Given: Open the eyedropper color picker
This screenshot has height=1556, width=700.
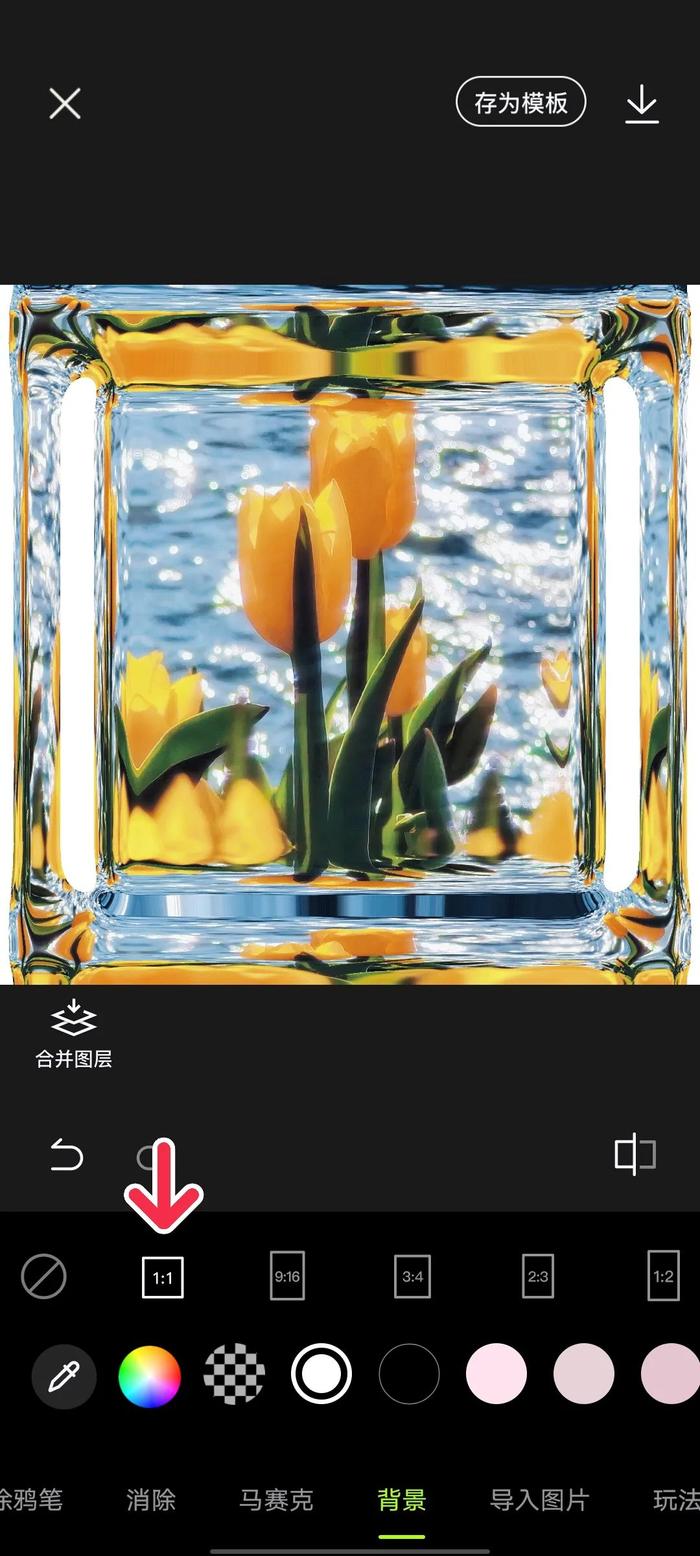Looking at the screenshot, I should [64, 1377].
